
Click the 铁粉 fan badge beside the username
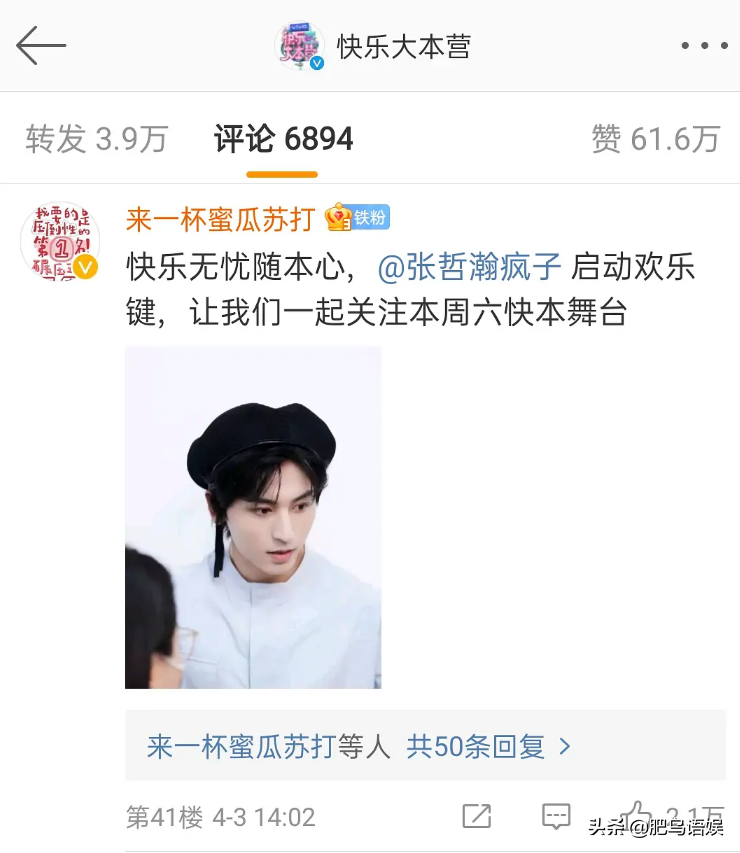[x=363, y=216]
